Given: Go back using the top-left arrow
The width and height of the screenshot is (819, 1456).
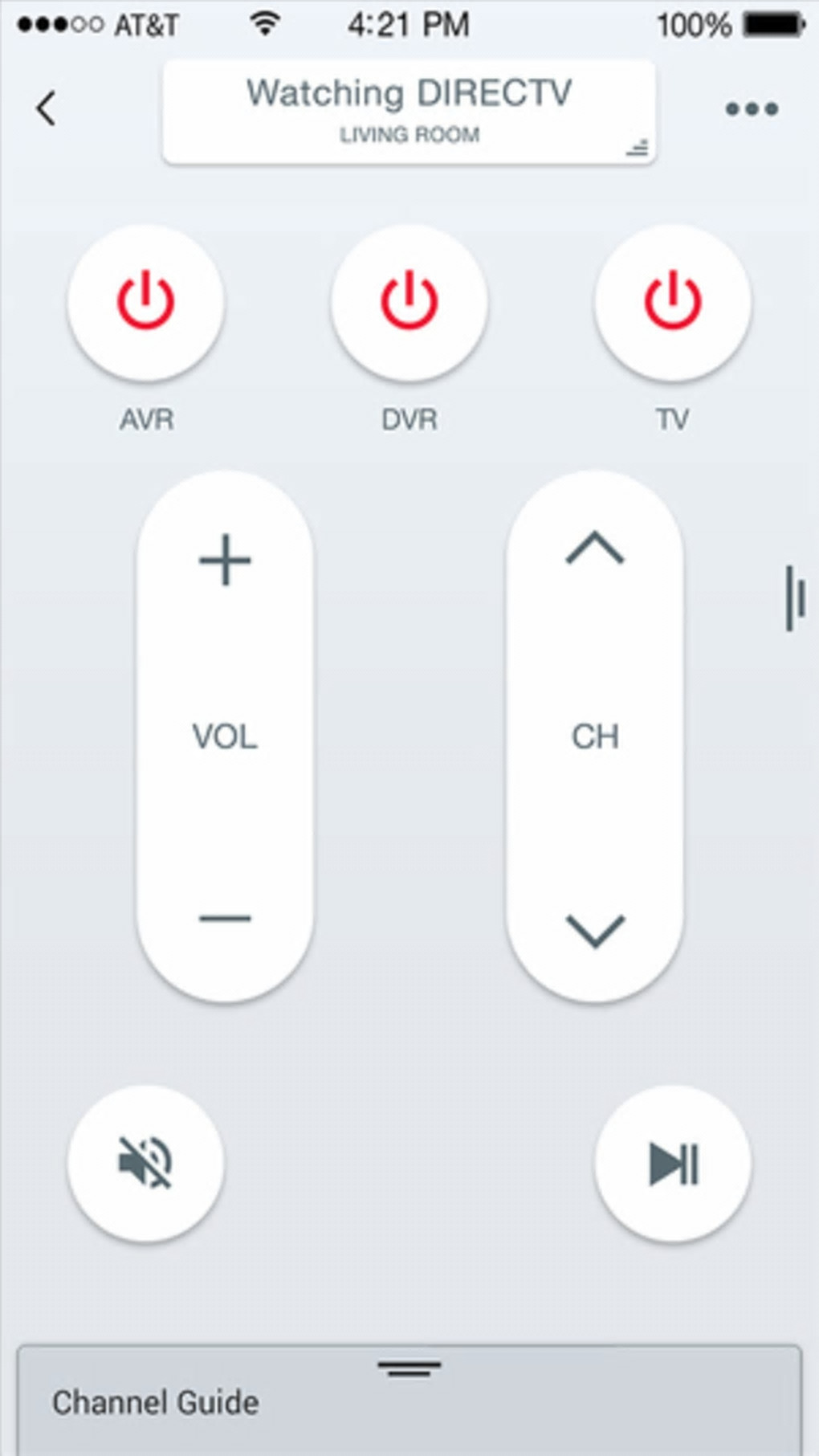Looking at the screenshot, I should pos(47,108).
